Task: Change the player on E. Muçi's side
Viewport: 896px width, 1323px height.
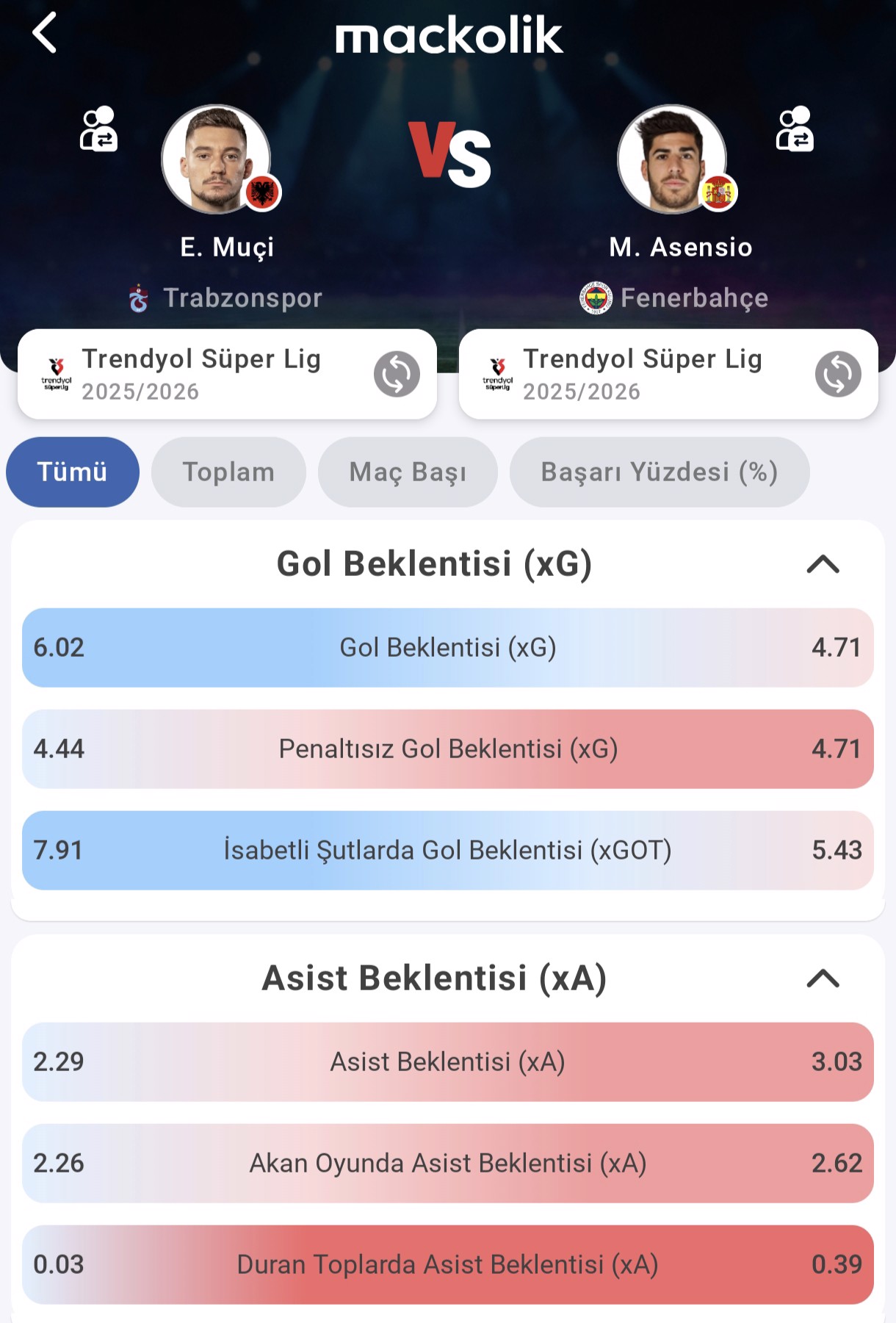Action: pos(98,129)
